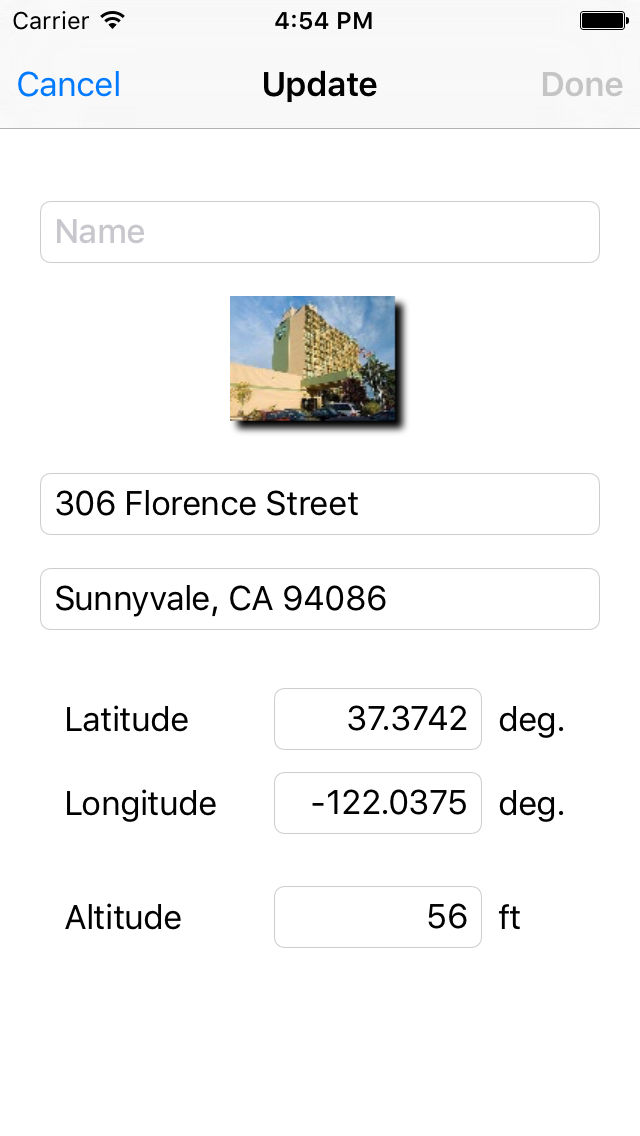The image size is (640, 1136).
Task: Select the Latitude value field
Action: [378, 719]
